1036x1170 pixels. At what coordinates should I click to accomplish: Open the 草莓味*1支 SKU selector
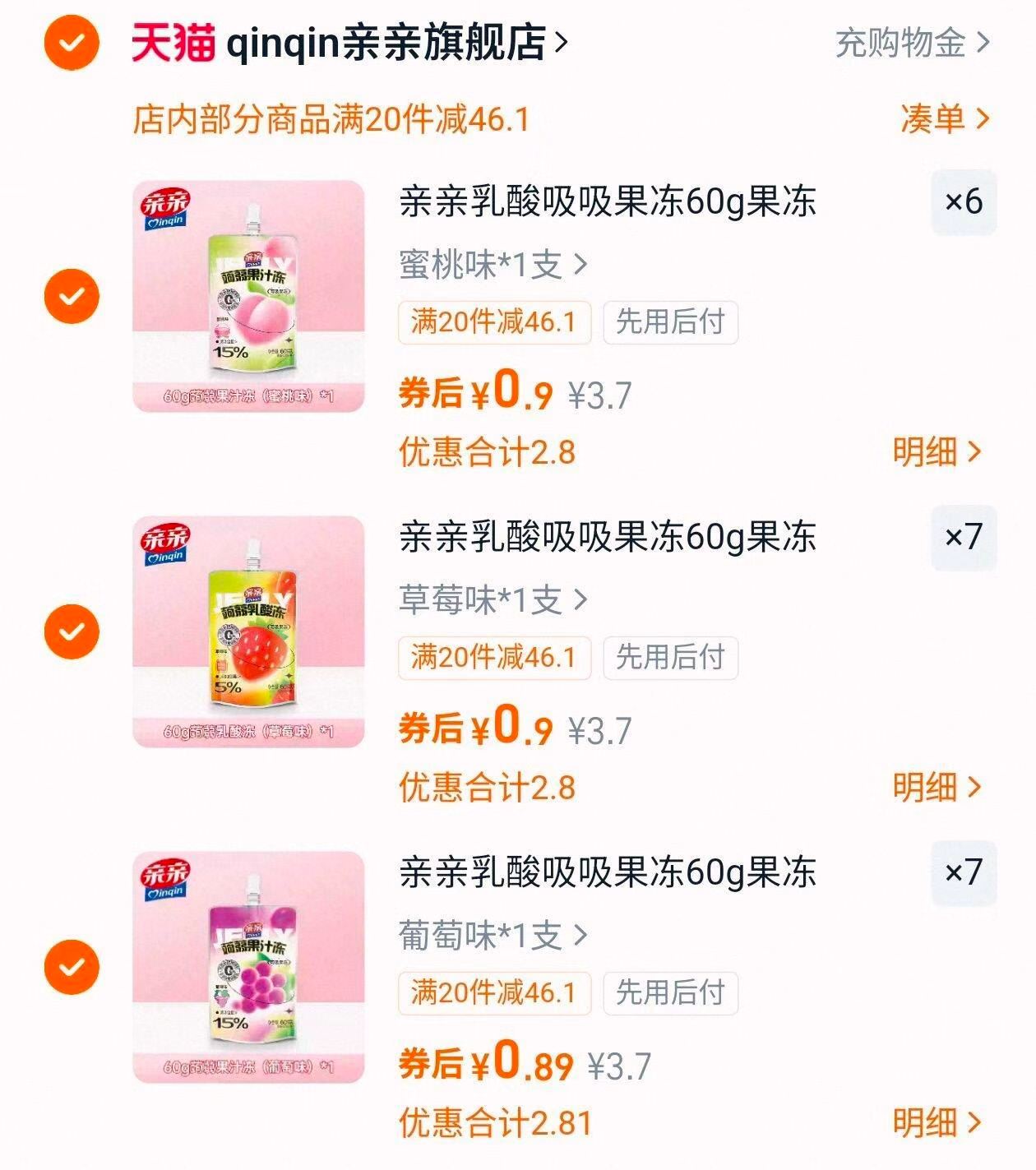[x=489, y=600]
